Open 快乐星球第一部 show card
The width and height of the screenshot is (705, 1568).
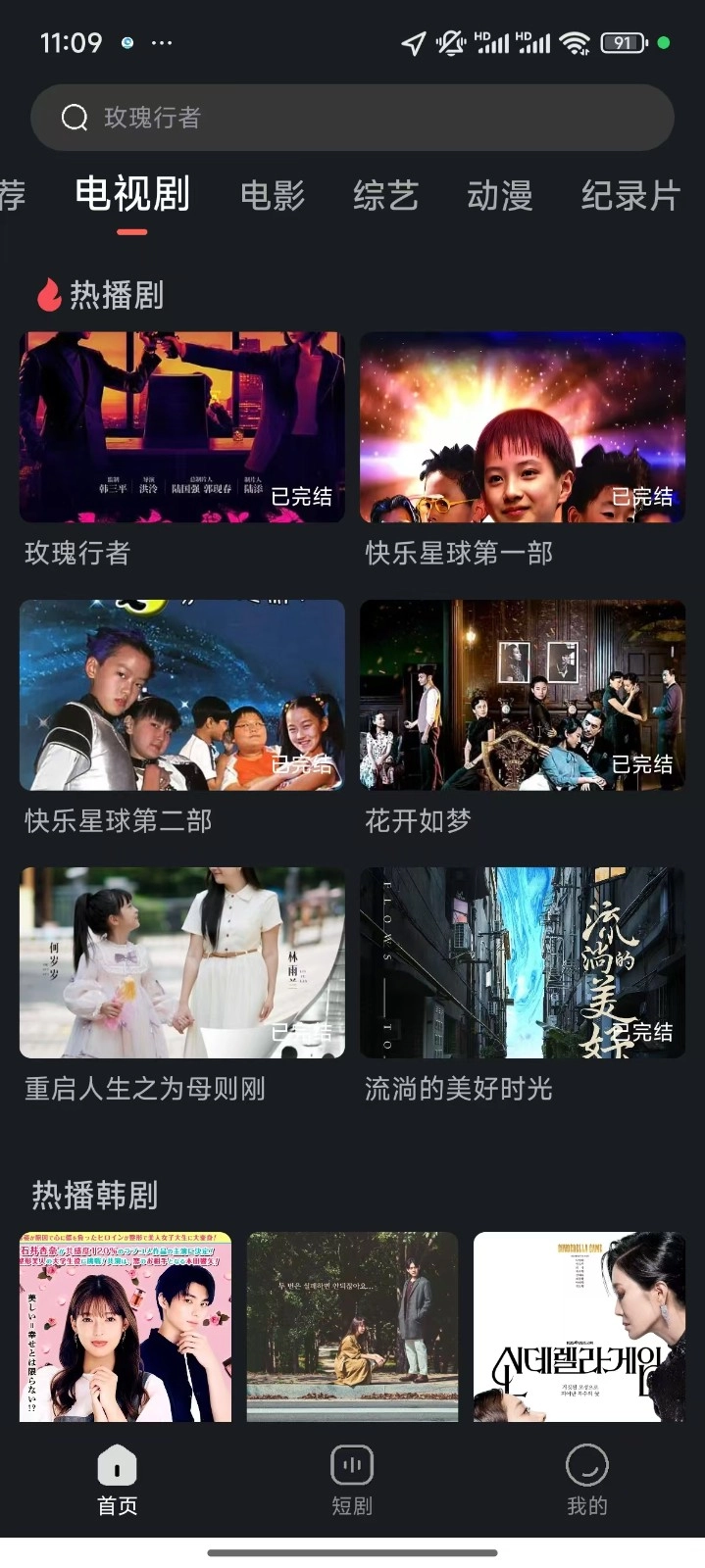coord(522,427)
